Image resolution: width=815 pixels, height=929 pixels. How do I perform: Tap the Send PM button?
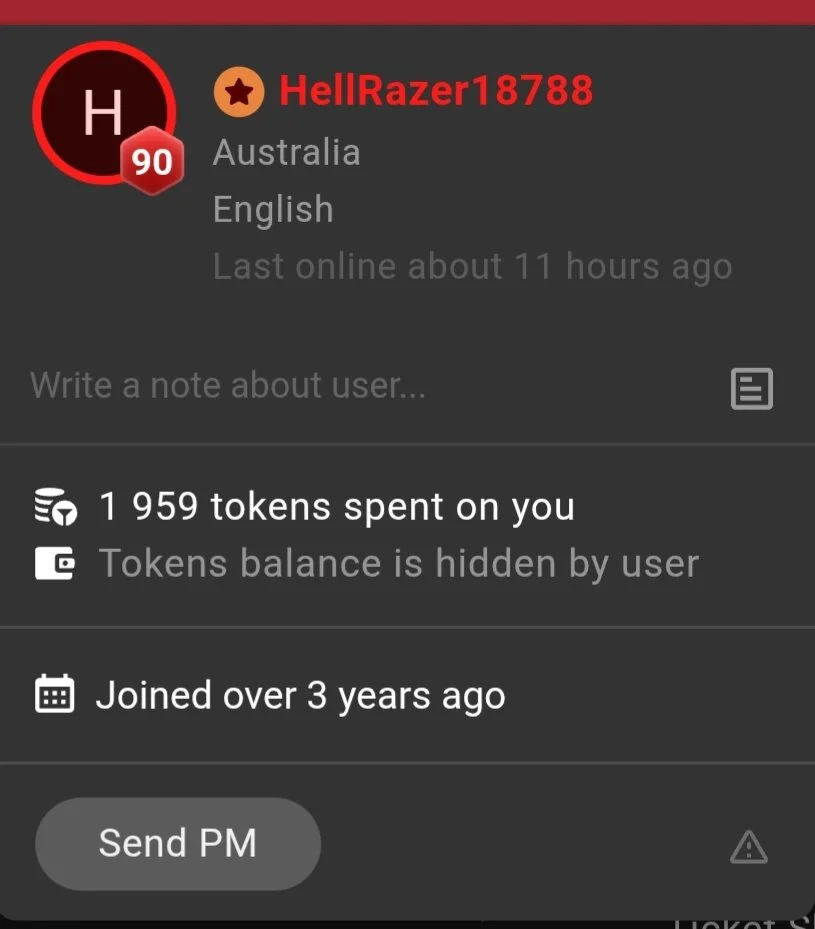(x=177, y=843)
